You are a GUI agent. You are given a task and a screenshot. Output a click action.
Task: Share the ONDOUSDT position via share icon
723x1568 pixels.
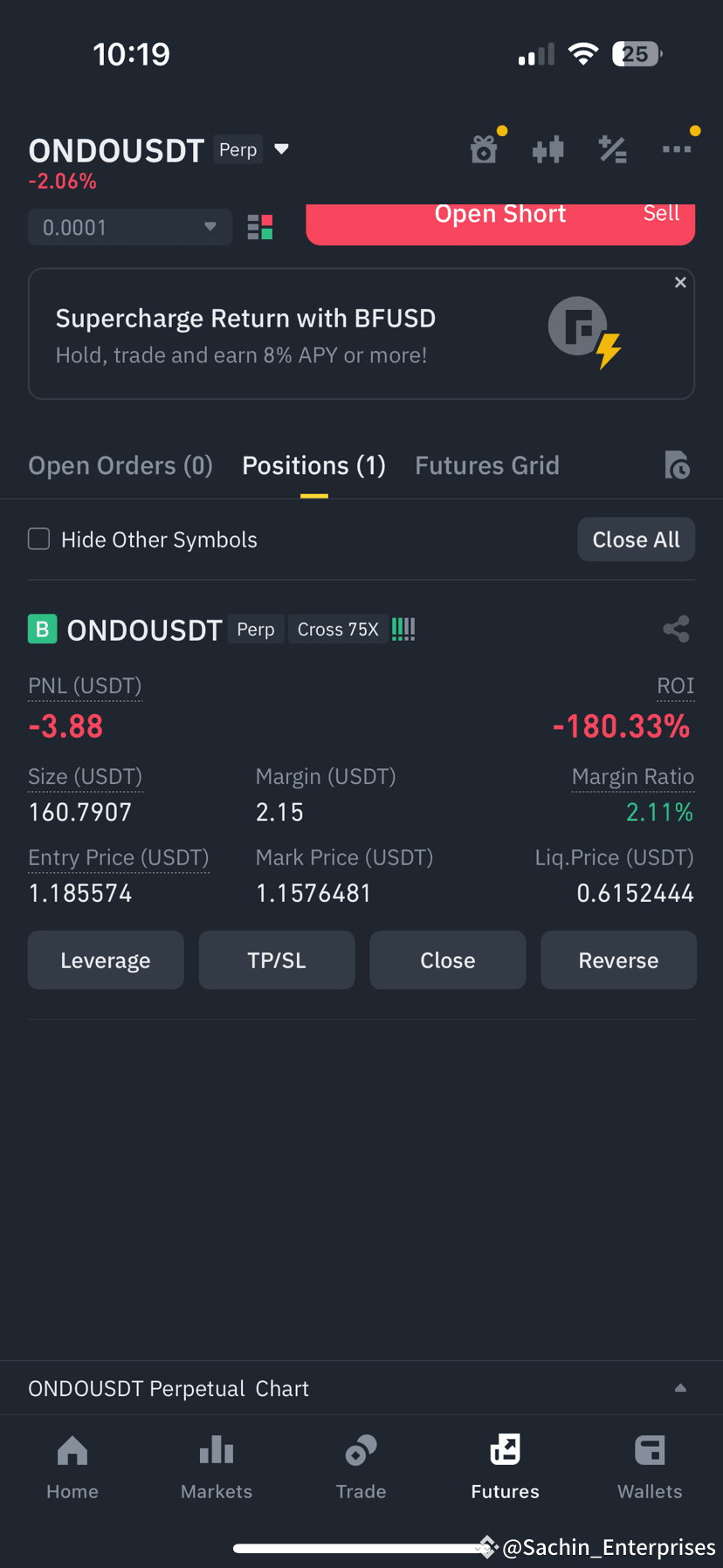pyautogui.click(x=676, y=629)
